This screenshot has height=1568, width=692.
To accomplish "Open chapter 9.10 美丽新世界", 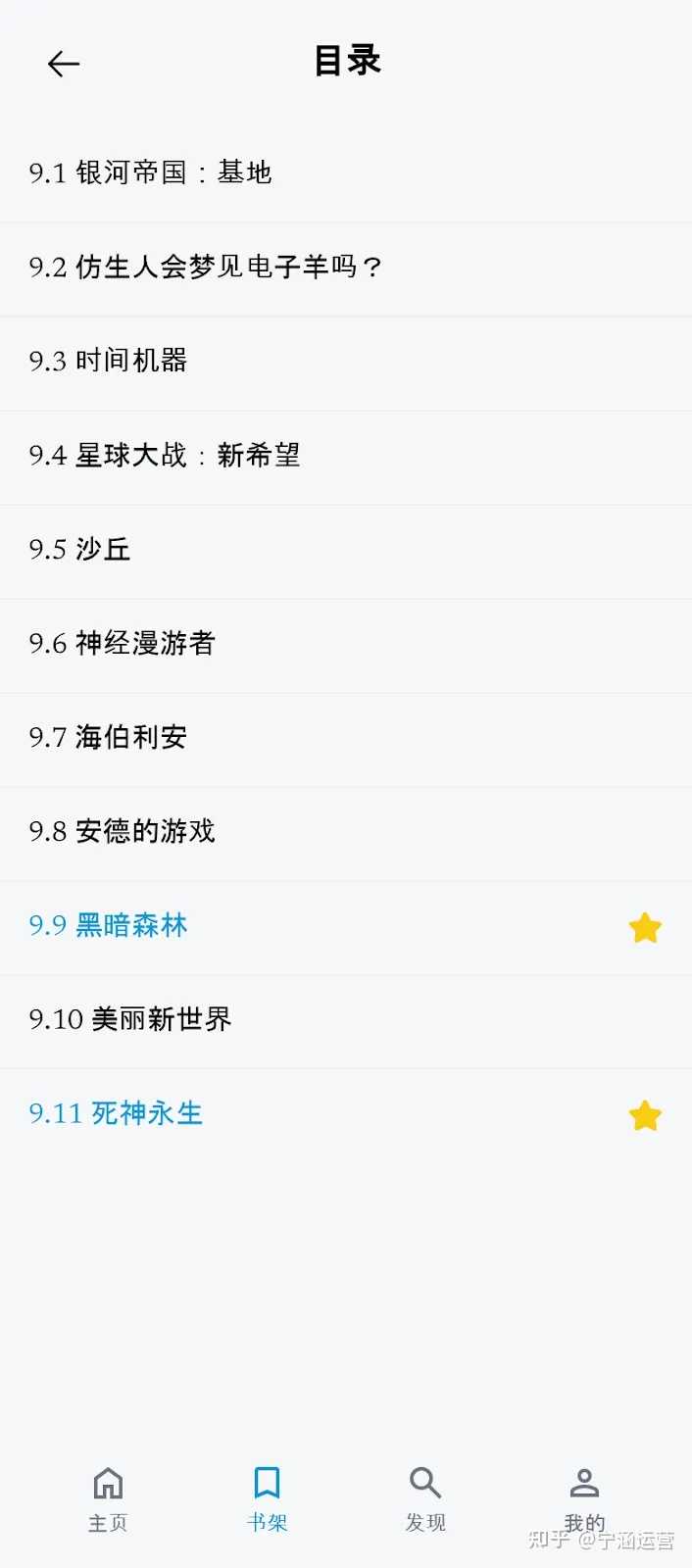I will point(130,1019).
